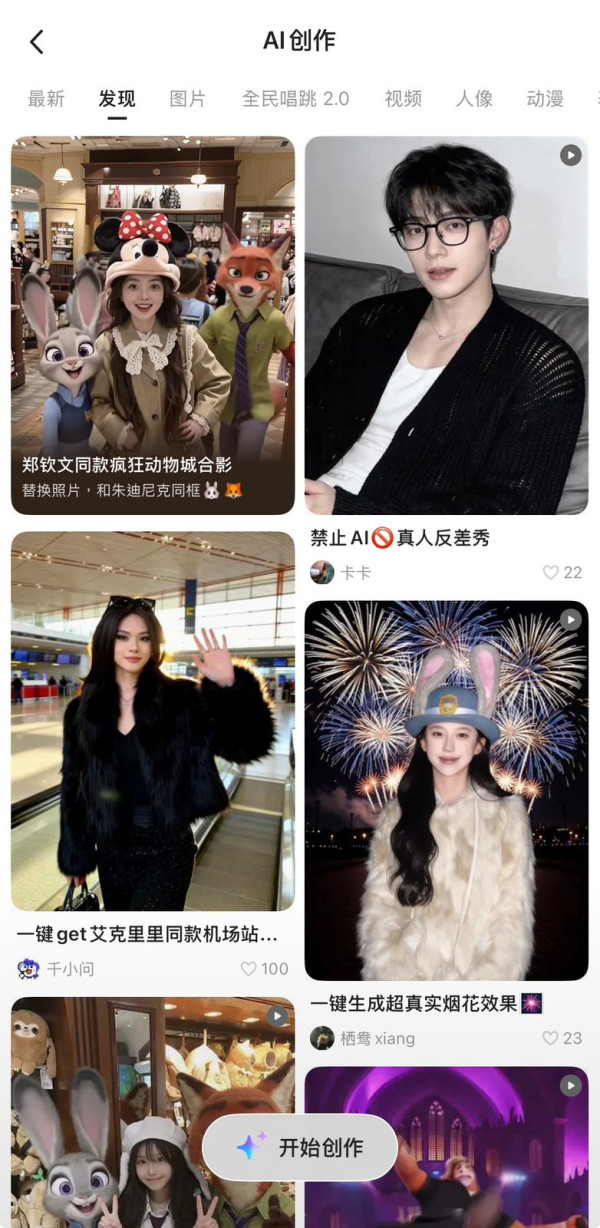Open 郑钦文同款疯狂动物城合影 card
The image size is (600, 1228).
coord(153,325)
